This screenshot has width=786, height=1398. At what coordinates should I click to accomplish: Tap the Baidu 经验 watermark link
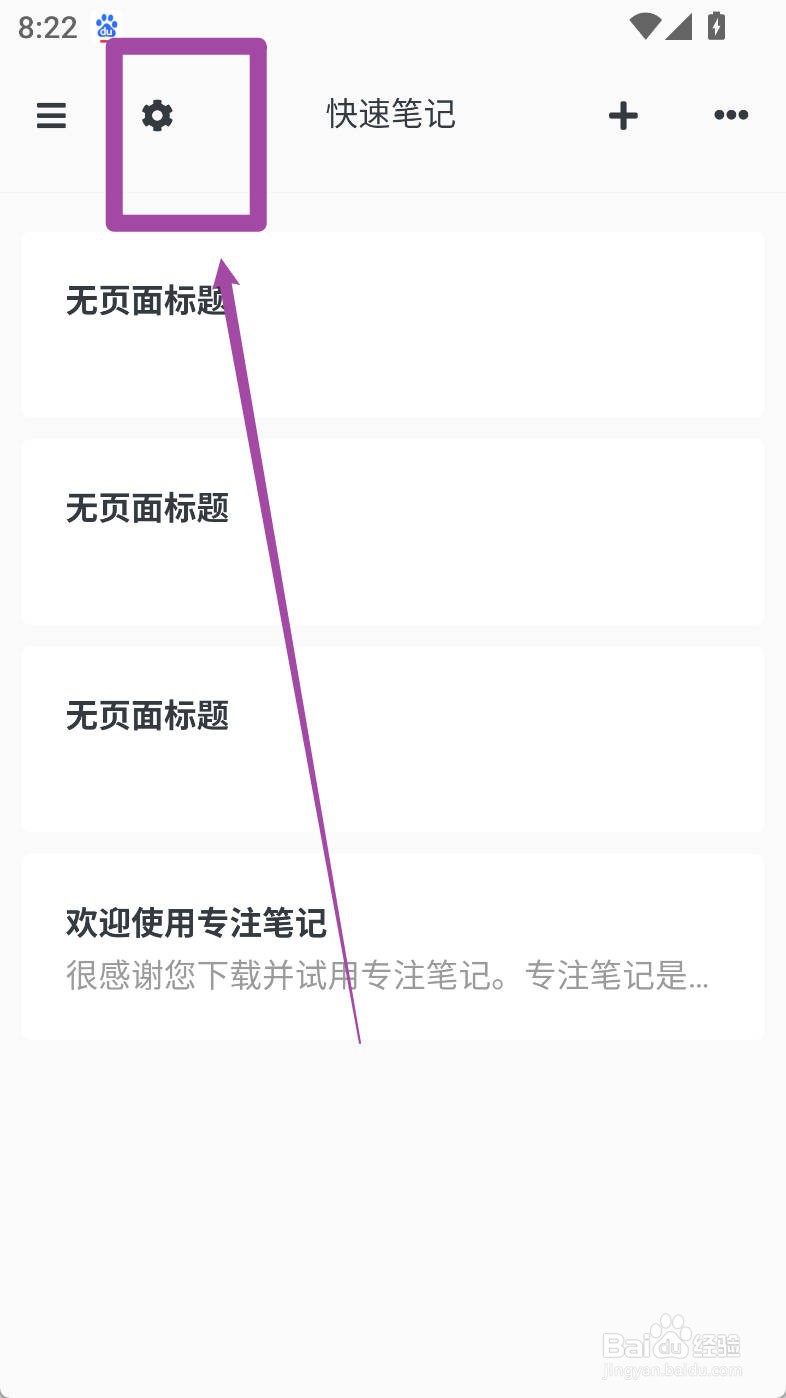(672, 1345)
